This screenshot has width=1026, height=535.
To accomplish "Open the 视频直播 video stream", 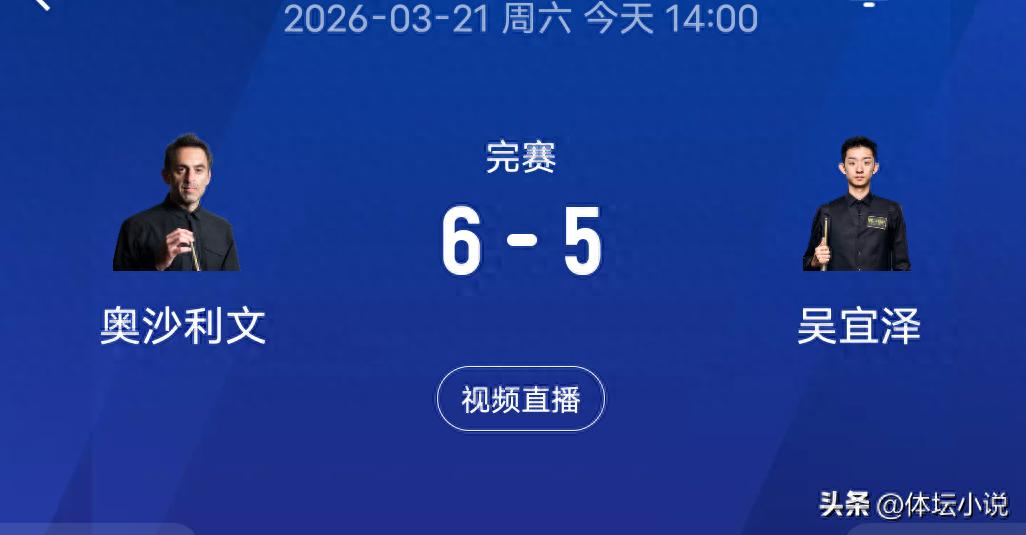I will click(x=521, y=399).
